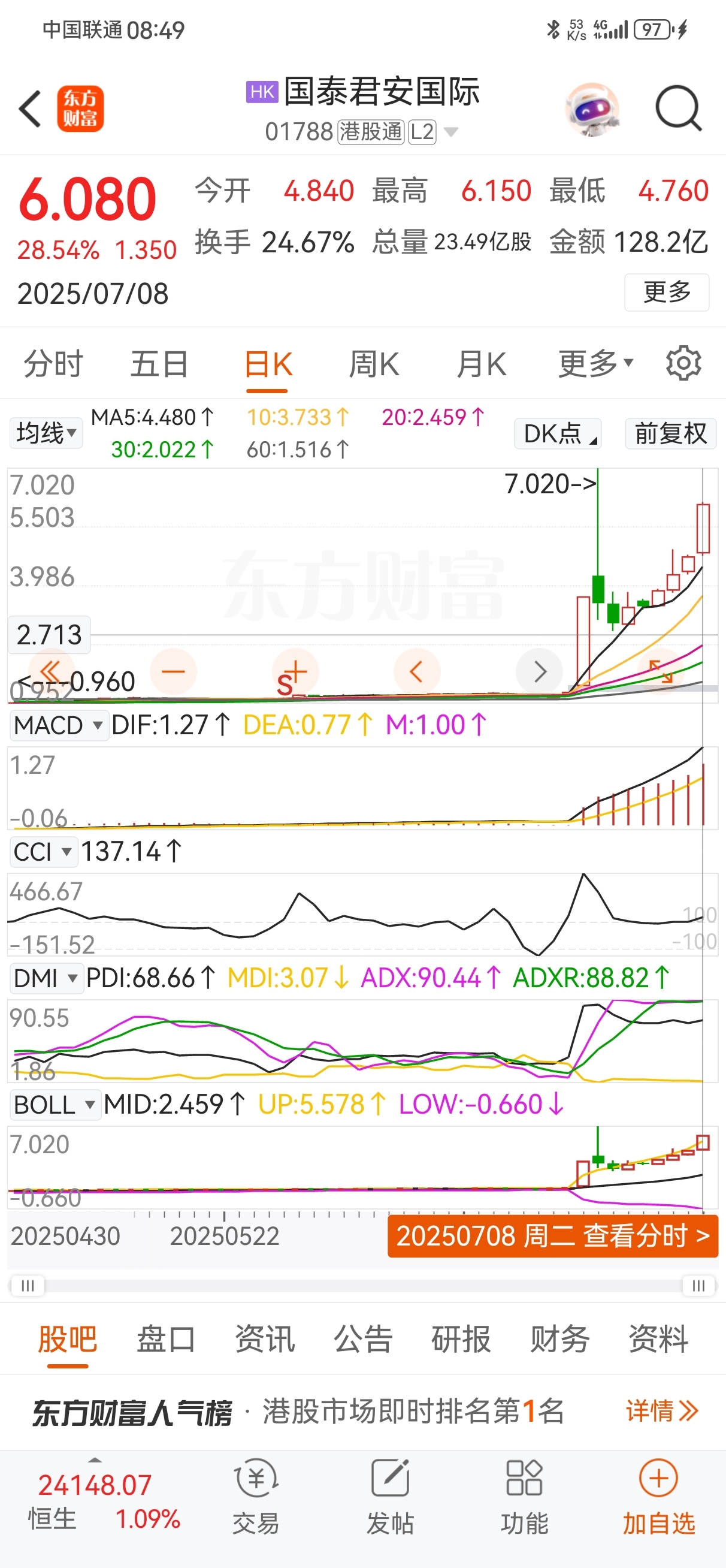Open the robot assistant avatar
This screenshot has width=726, height=1568.
(592, 110)
